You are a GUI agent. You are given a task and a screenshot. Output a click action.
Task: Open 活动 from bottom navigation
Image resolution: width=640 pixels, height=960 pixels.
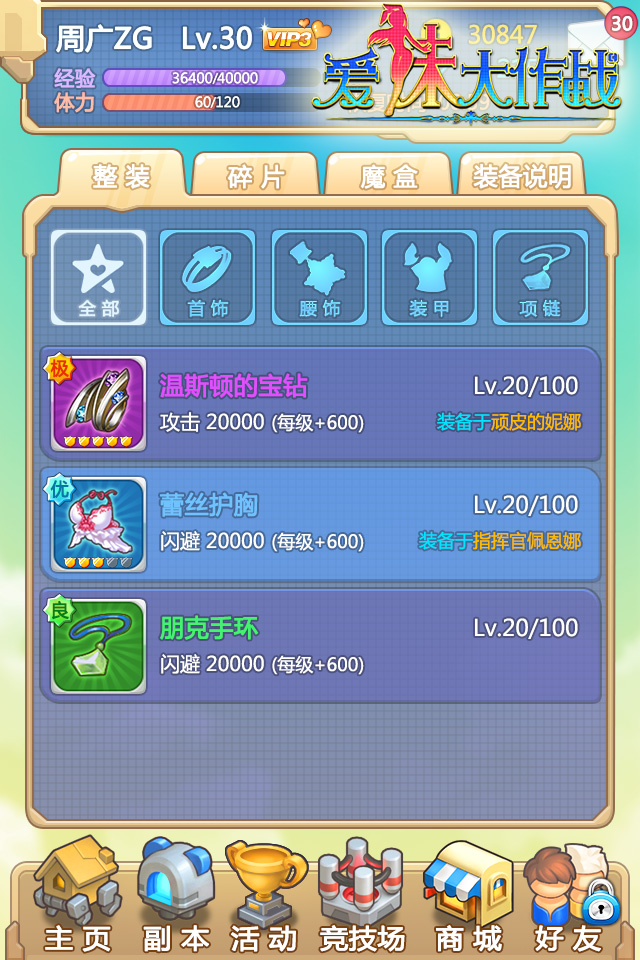[264, 897]
